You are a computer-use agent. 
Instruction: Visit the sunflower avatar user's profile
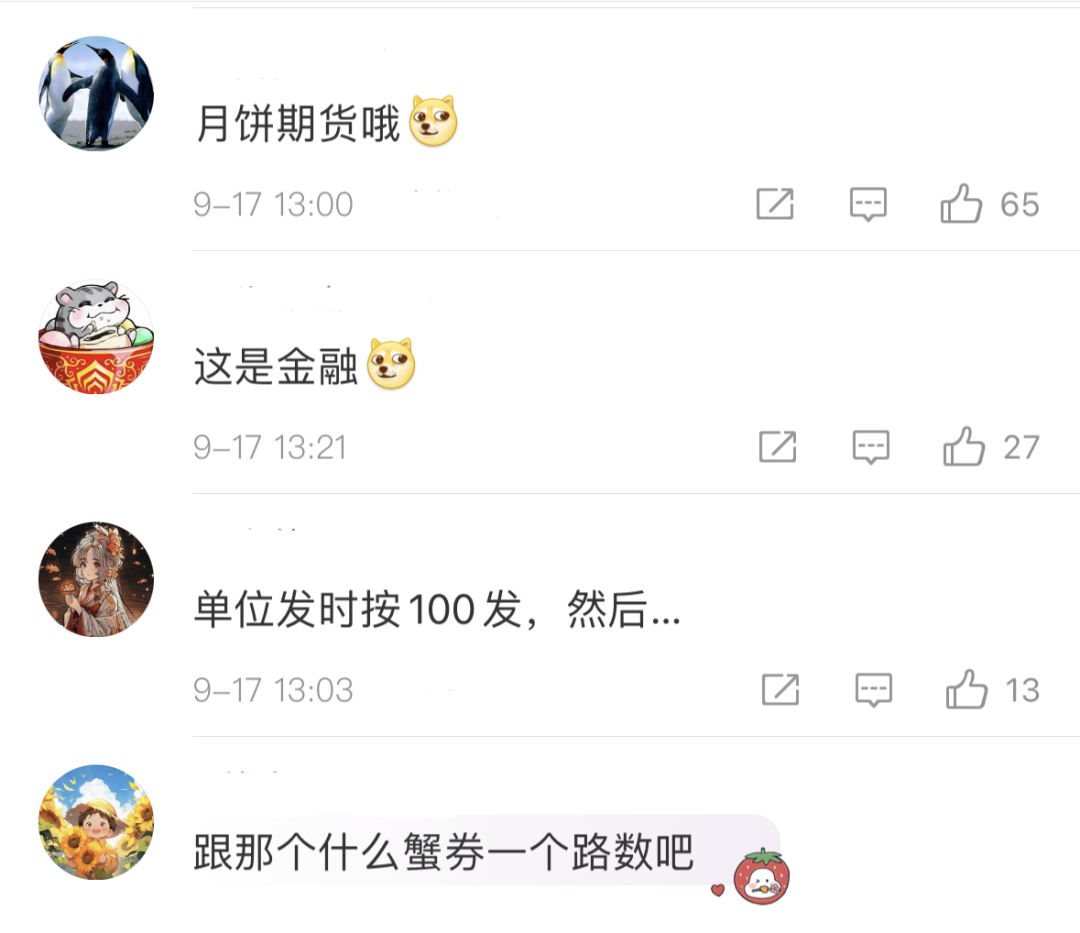click(96, 822)
